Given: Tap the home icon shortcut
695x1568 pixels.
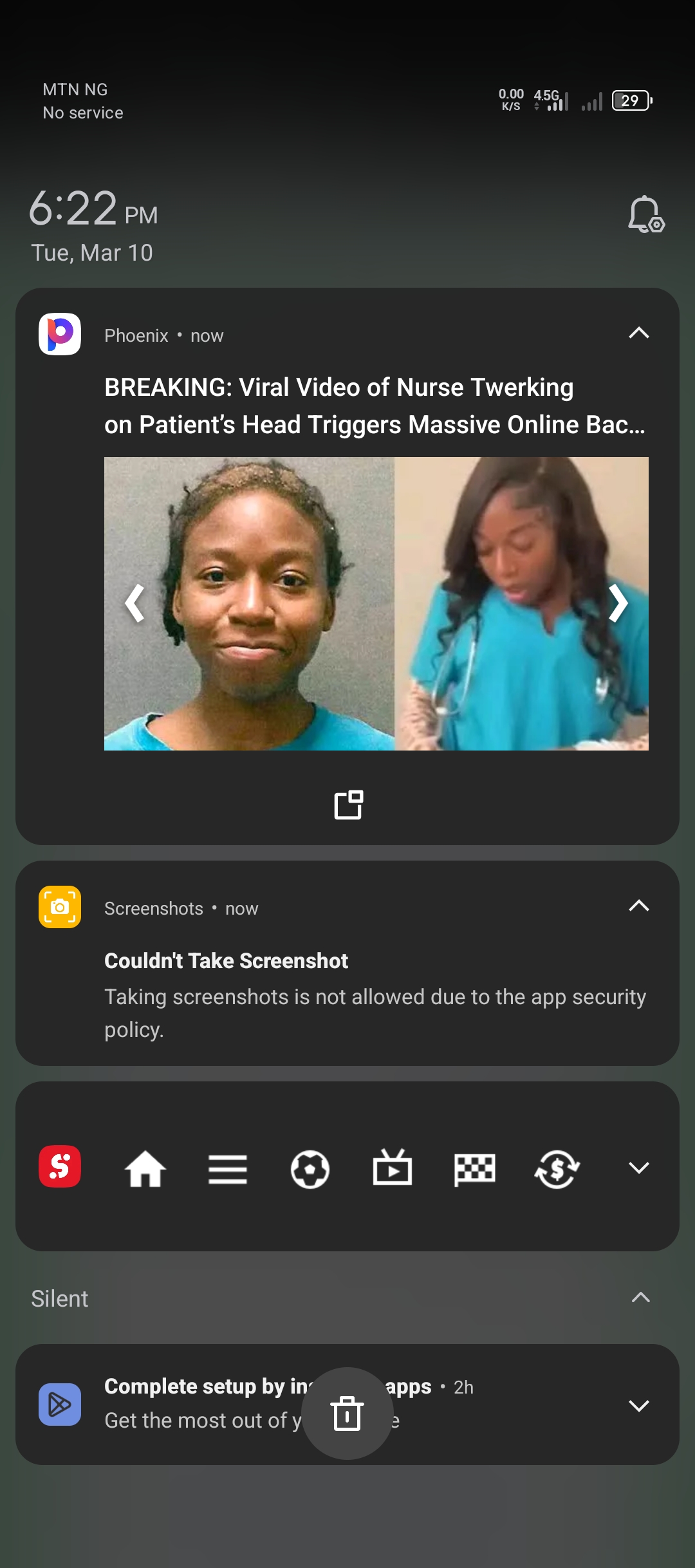Looking at the screenshot, I should (145, 1169).
